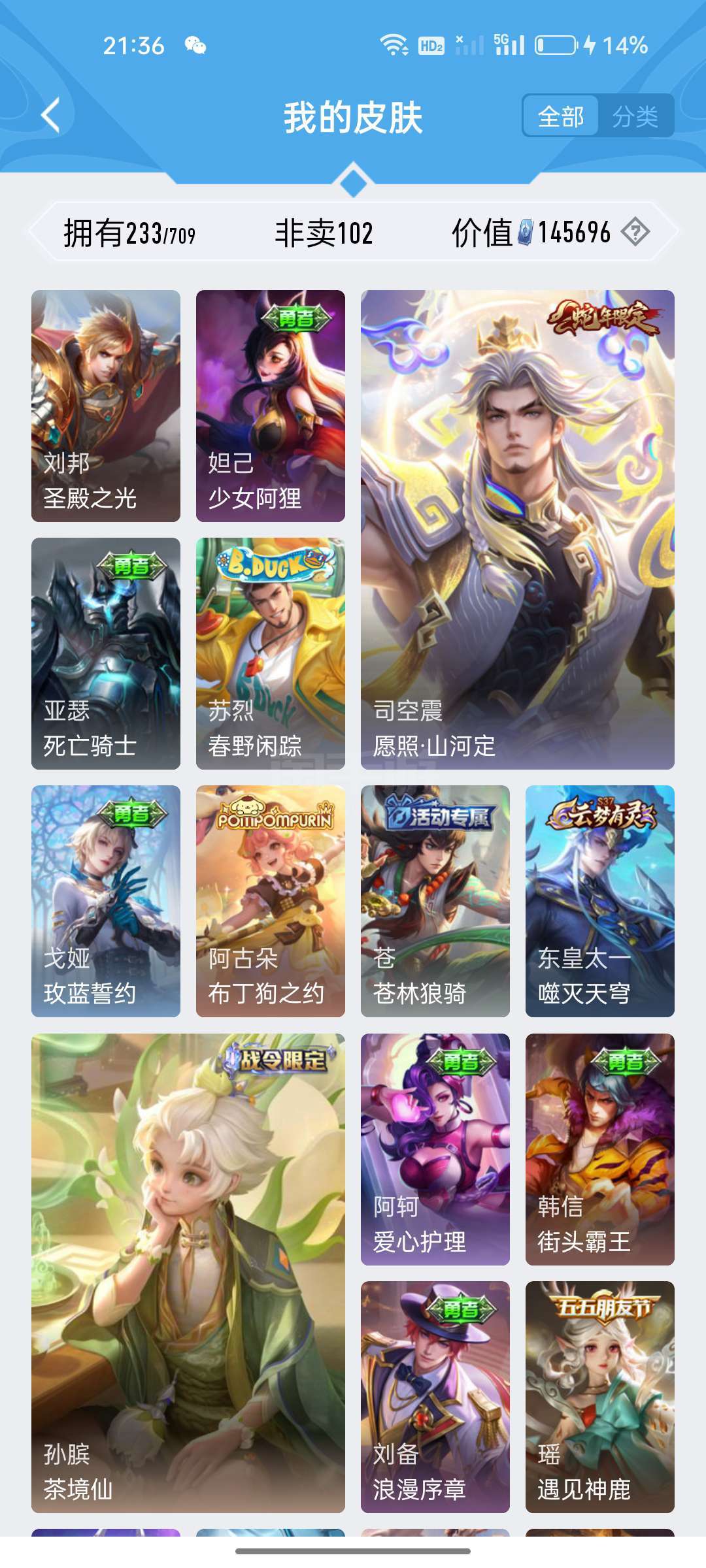Open 刘邦 圣殿之光 skin card
706x1568 pixels.
point(106,406)
